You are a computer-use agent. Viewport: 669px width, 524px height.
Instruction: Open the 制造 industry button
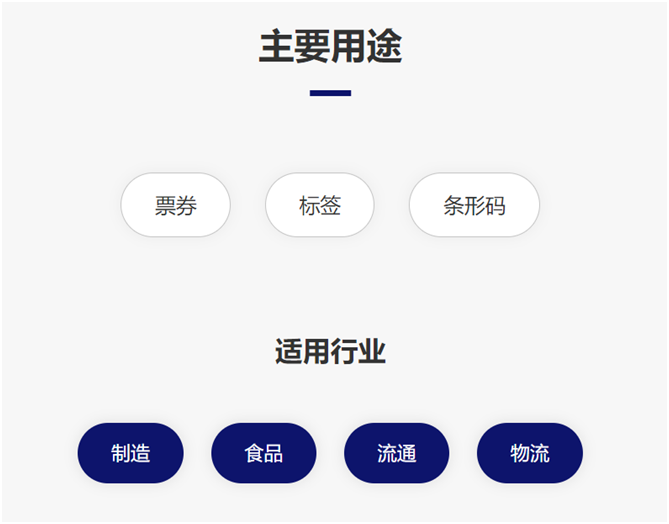tap(131, 453)
